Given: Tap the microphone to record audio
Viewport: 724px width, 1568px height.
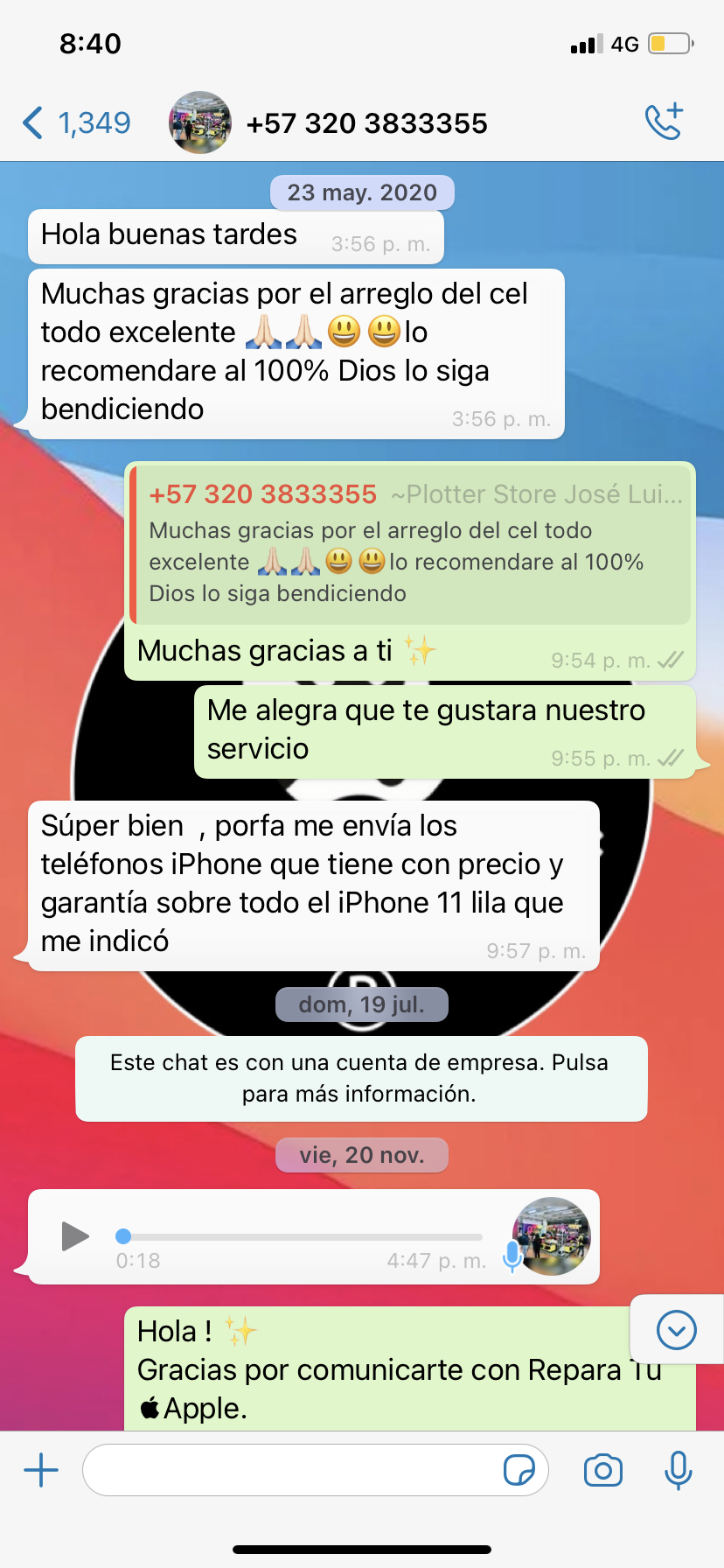Looking at the screenshot, I should pyautogui.click(x=678, y=1470).
